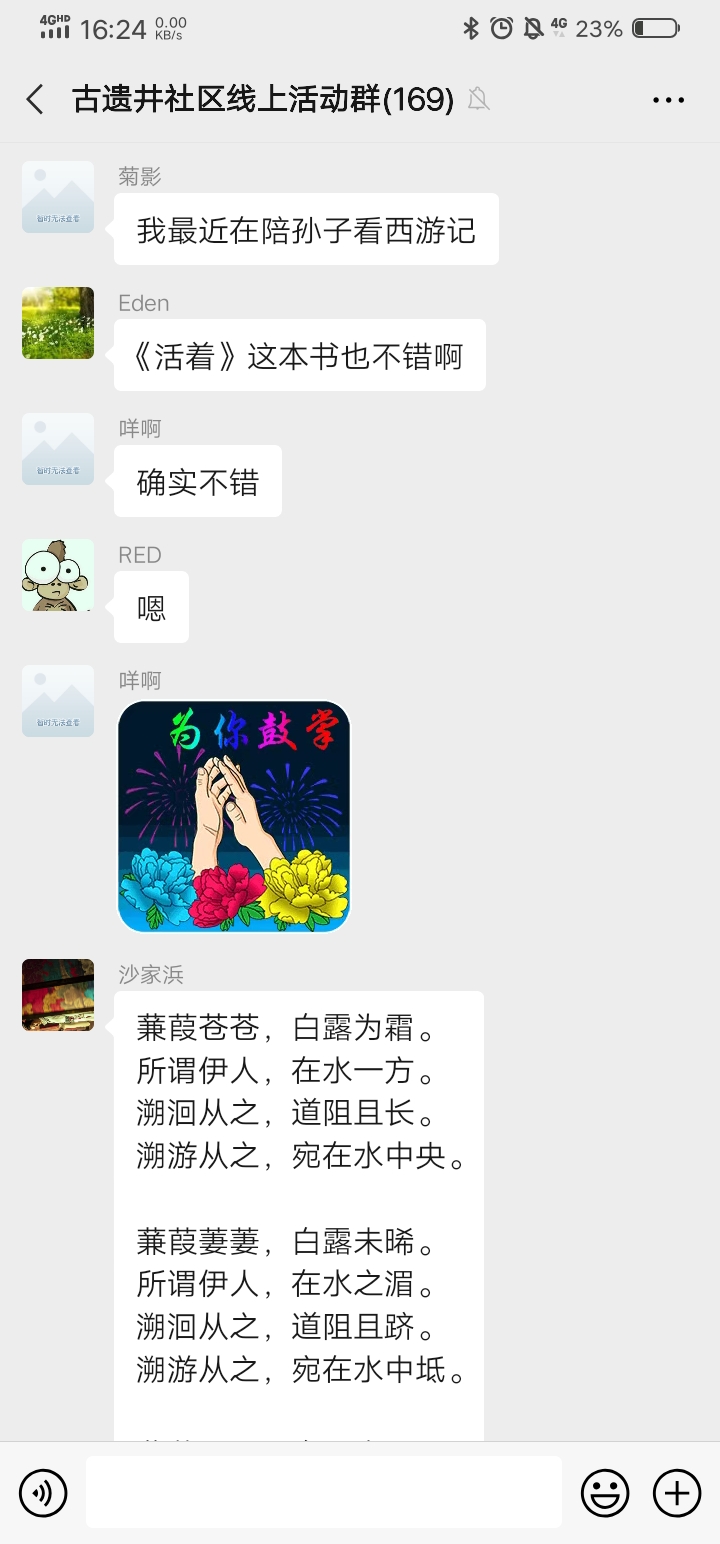Open 沙家浜's avatar profile
Screen dimensions: 720x1544
click(x=58, y=995)
